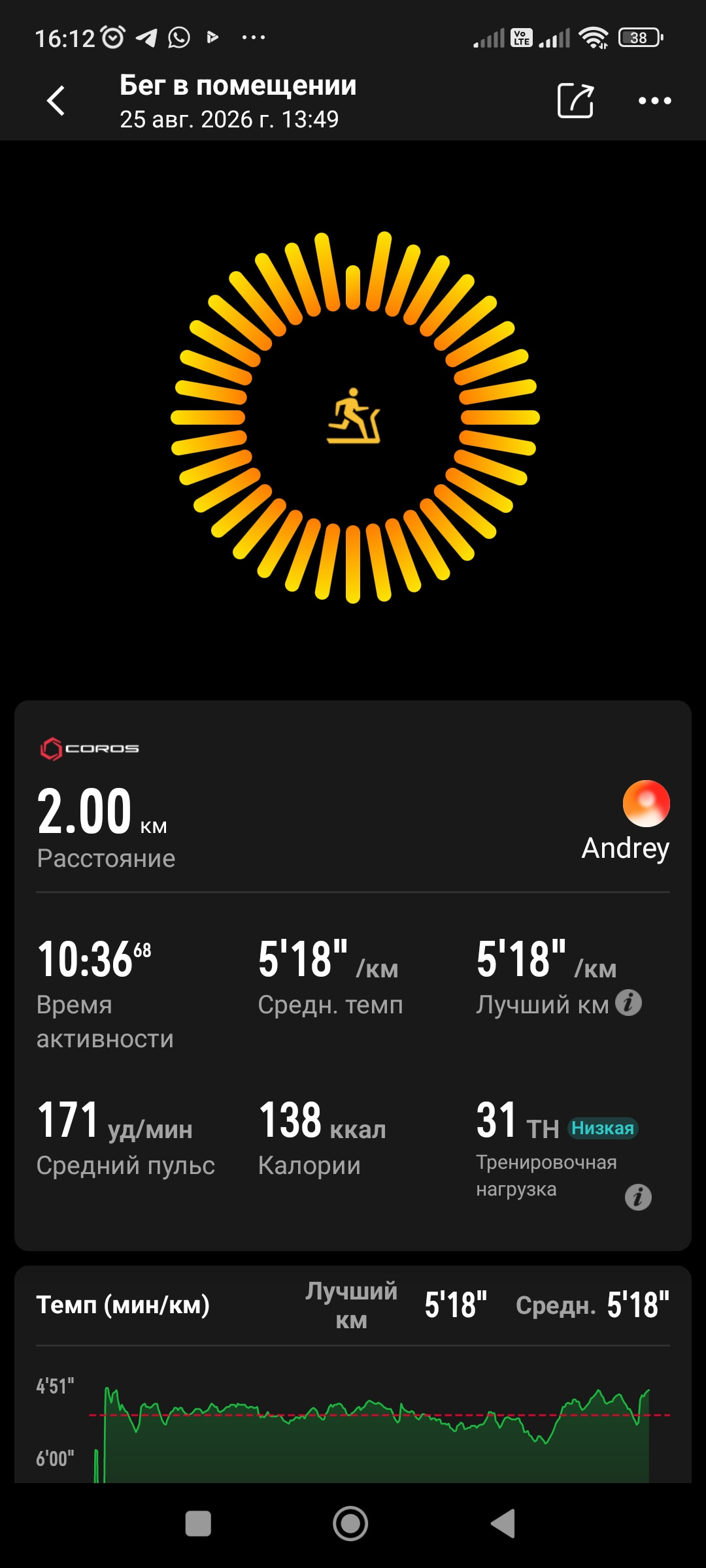This screenshot has width=706, height=1568.
Task: Open Andrey's profile avatar
Action: pos(646,804)
